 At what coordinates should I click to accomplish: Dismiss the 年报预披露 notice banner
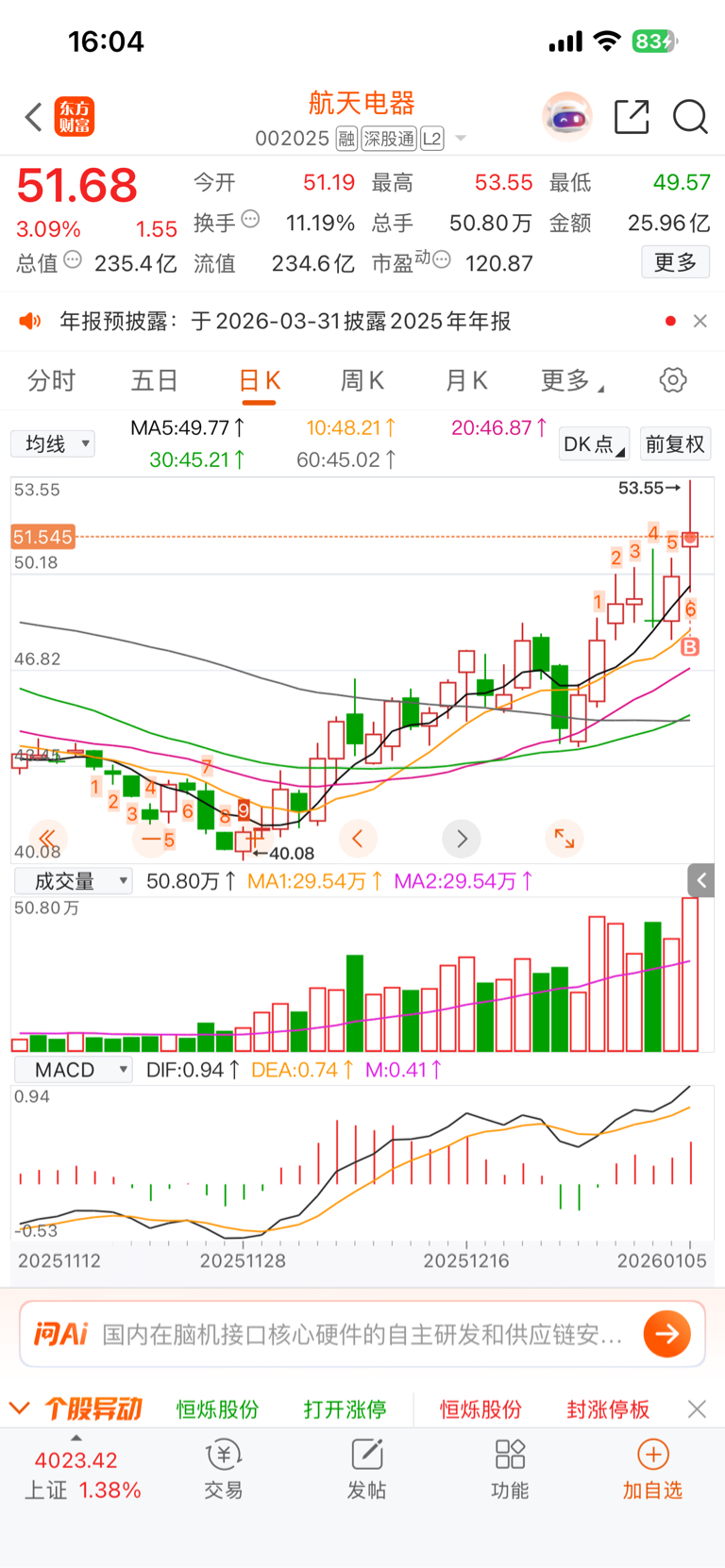click(700, 322)
